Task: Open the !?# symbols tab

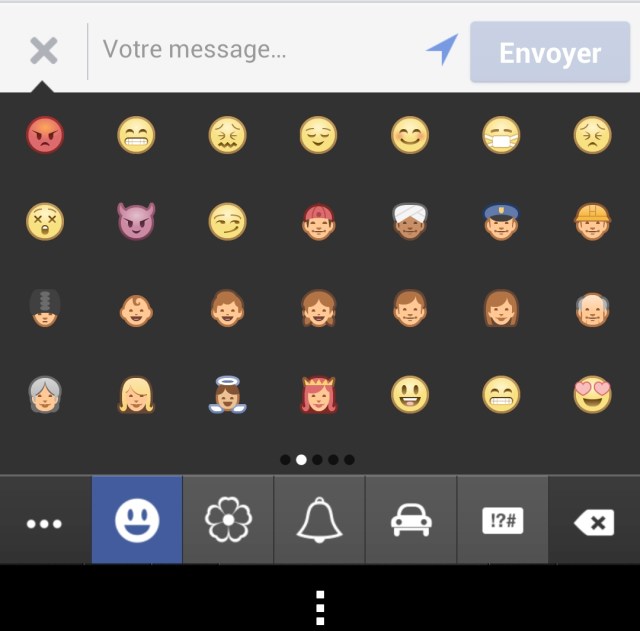Action: (x=502, y=520)
